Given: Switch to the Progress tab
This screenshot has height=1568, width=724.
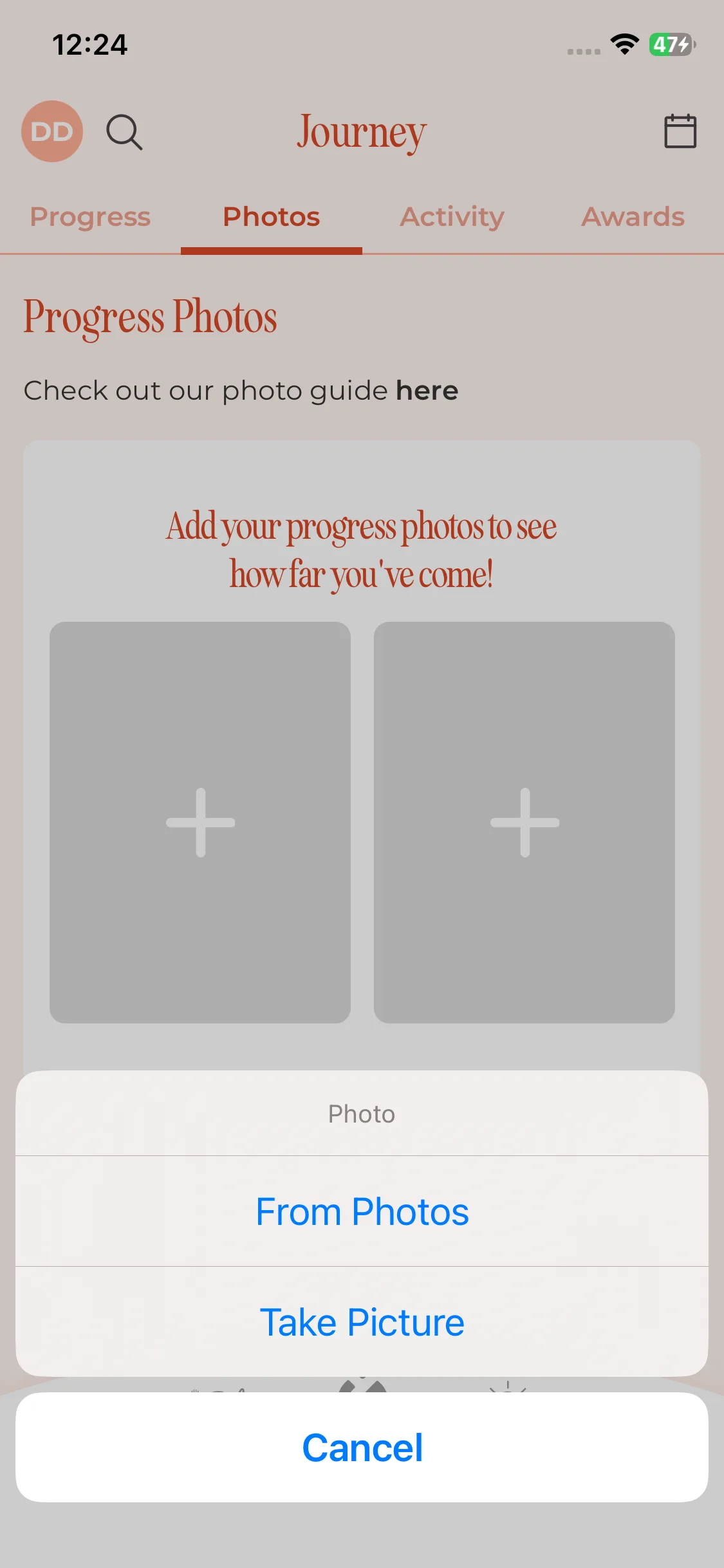Looking at the screenshot, I should [89, 217].
